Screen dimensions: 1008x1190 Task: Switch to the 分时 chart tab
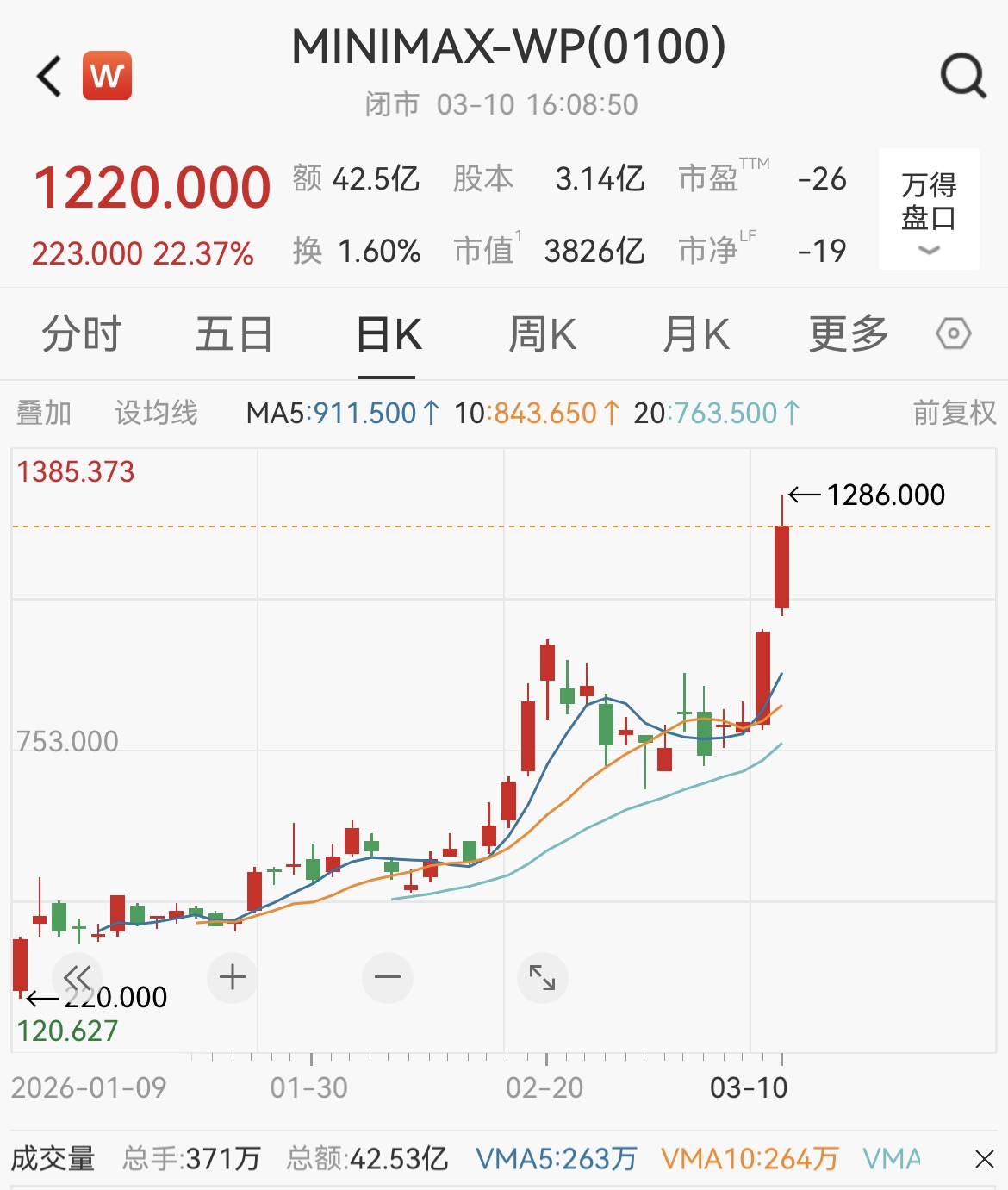click(x=82, y=334)
